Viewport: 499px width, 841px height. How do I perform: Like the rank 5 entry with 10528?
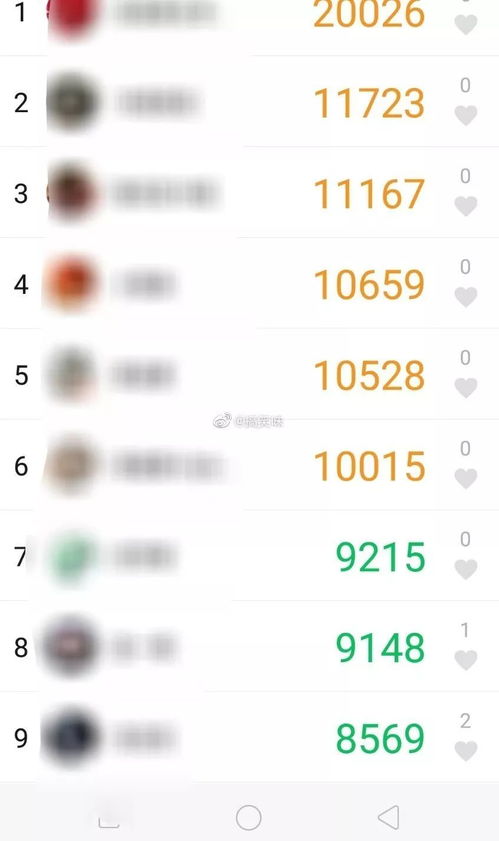coord(466,387)
